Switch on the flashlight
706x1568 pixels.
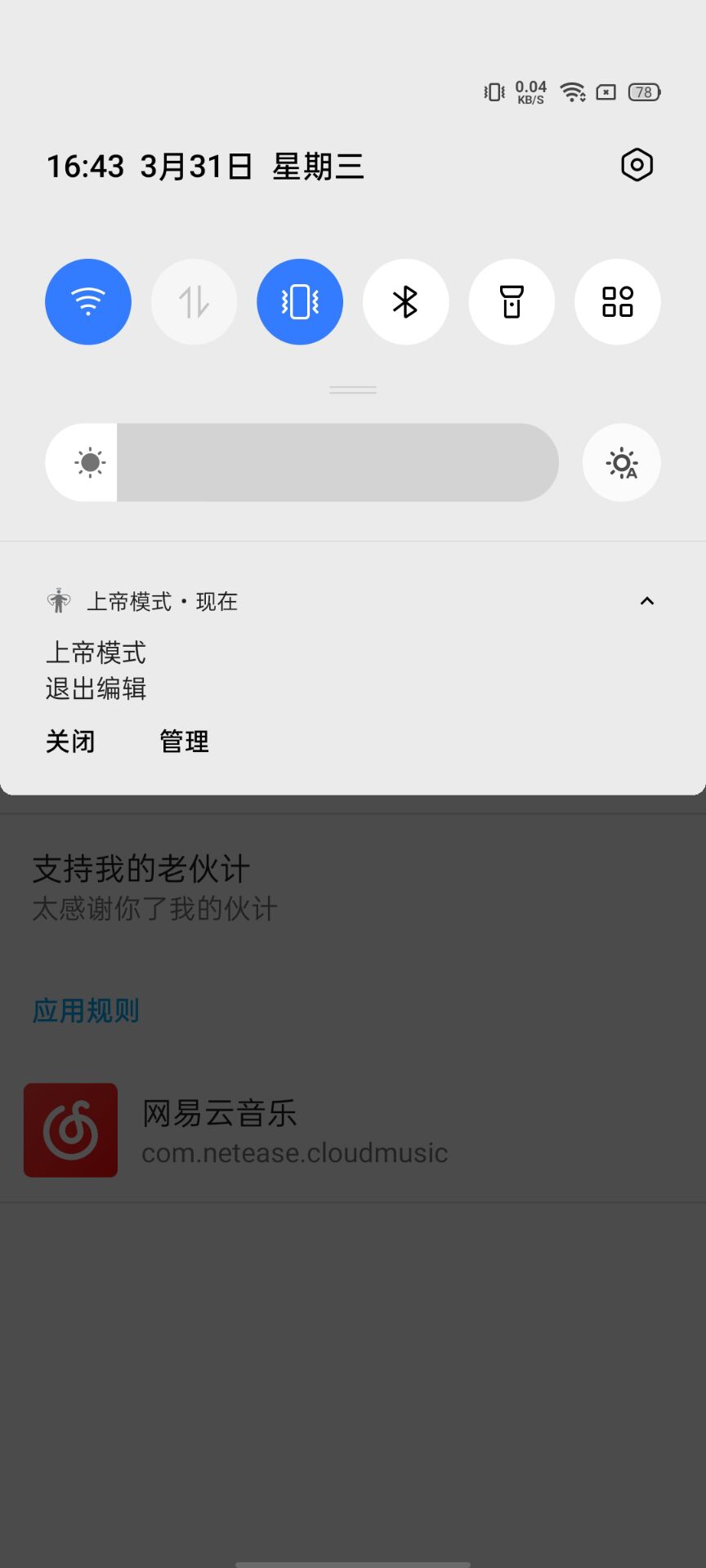pyautogui.click(x=512, y=302)
